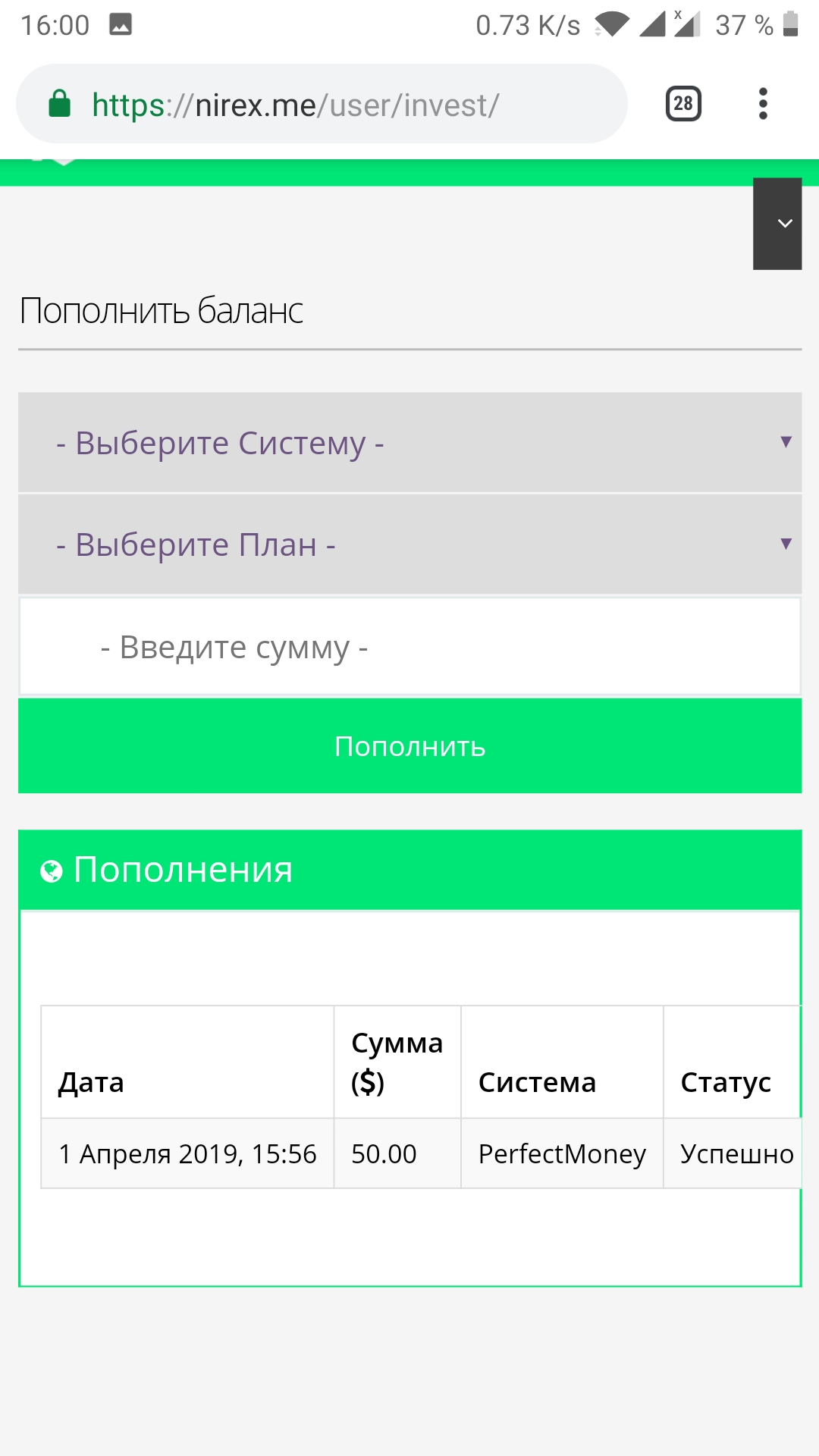The width and height of the screenshot is (819, 1456).
Task: Open the Выберите Систему dropdown
Action: [x=409, y=443]
